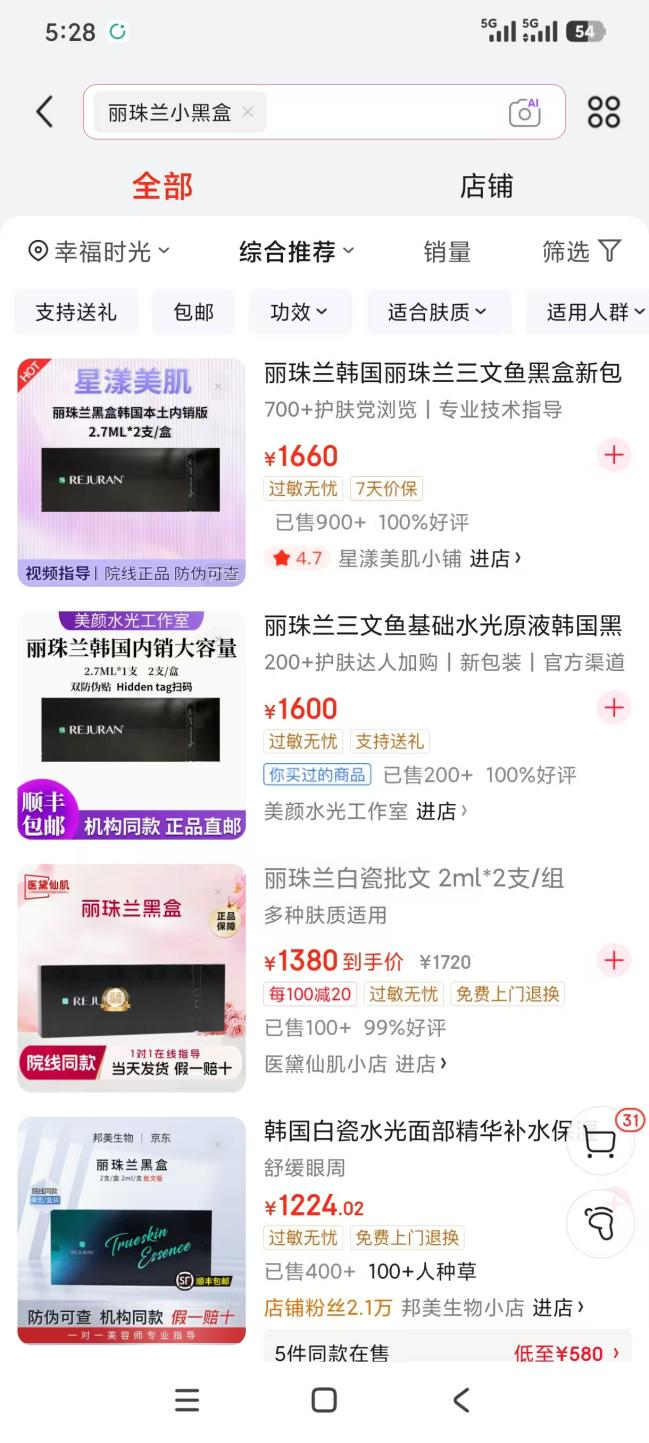Filter results by 包邮
Viewport: 649px width, 1443px height.
pos(193,312)
